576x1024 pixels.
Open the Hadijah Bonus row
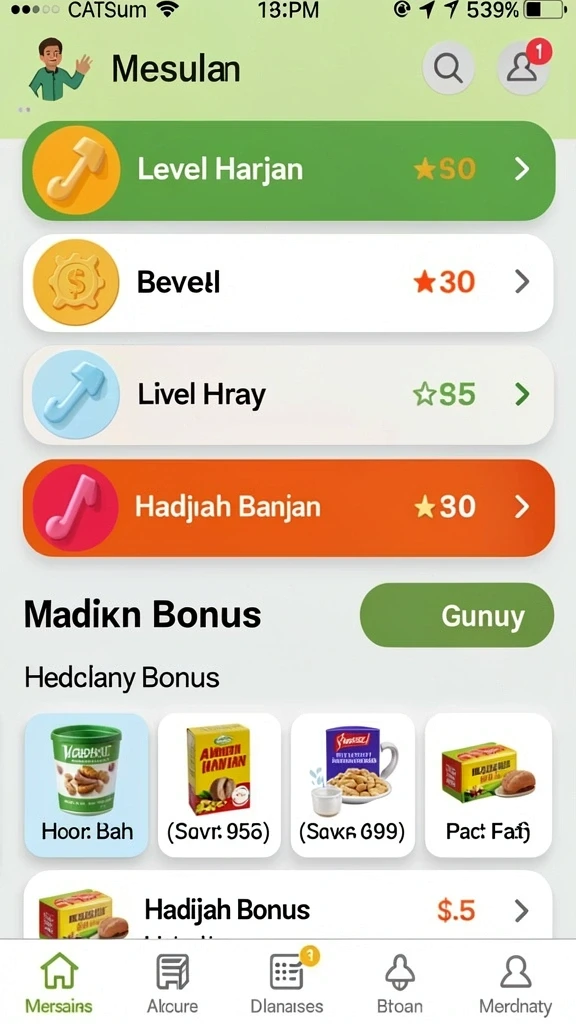click(289, 906)
